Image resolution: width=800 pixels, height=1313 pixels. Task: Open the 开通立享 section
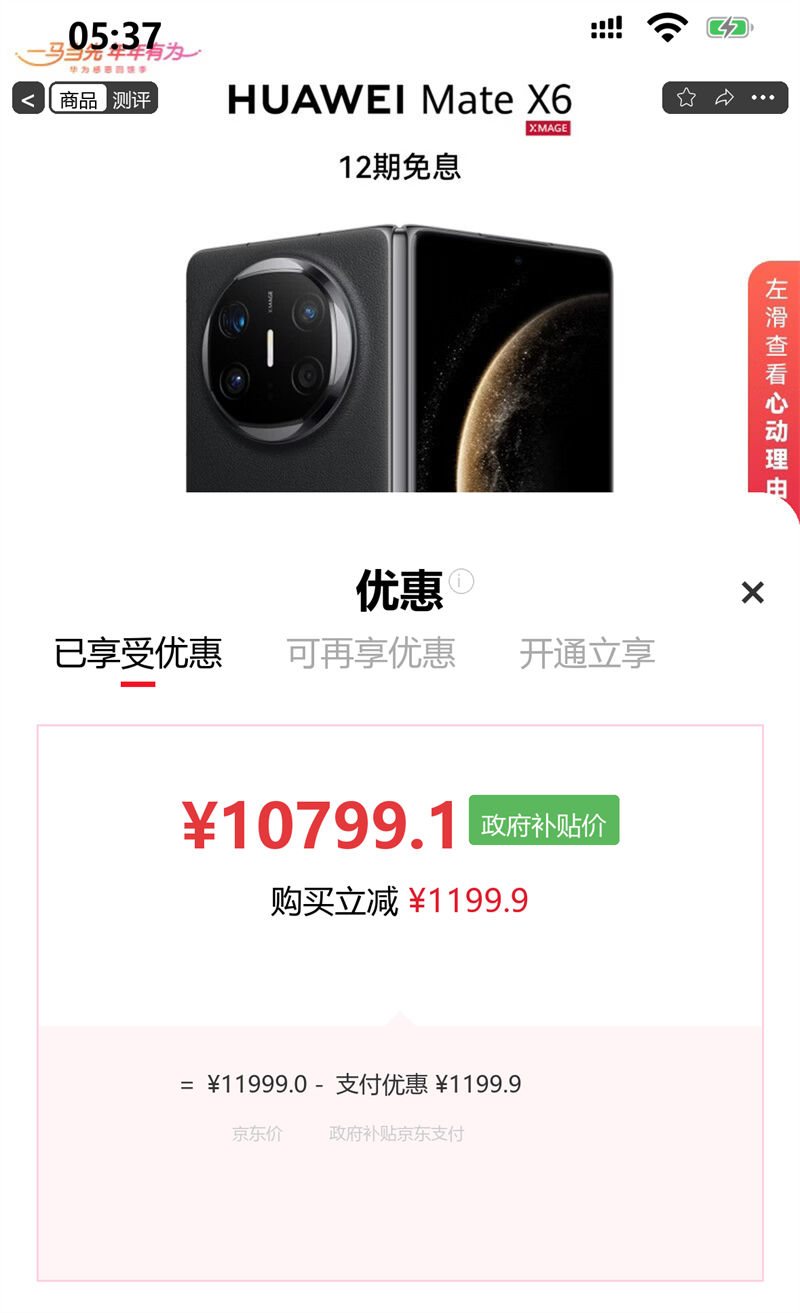pos(586,654)
